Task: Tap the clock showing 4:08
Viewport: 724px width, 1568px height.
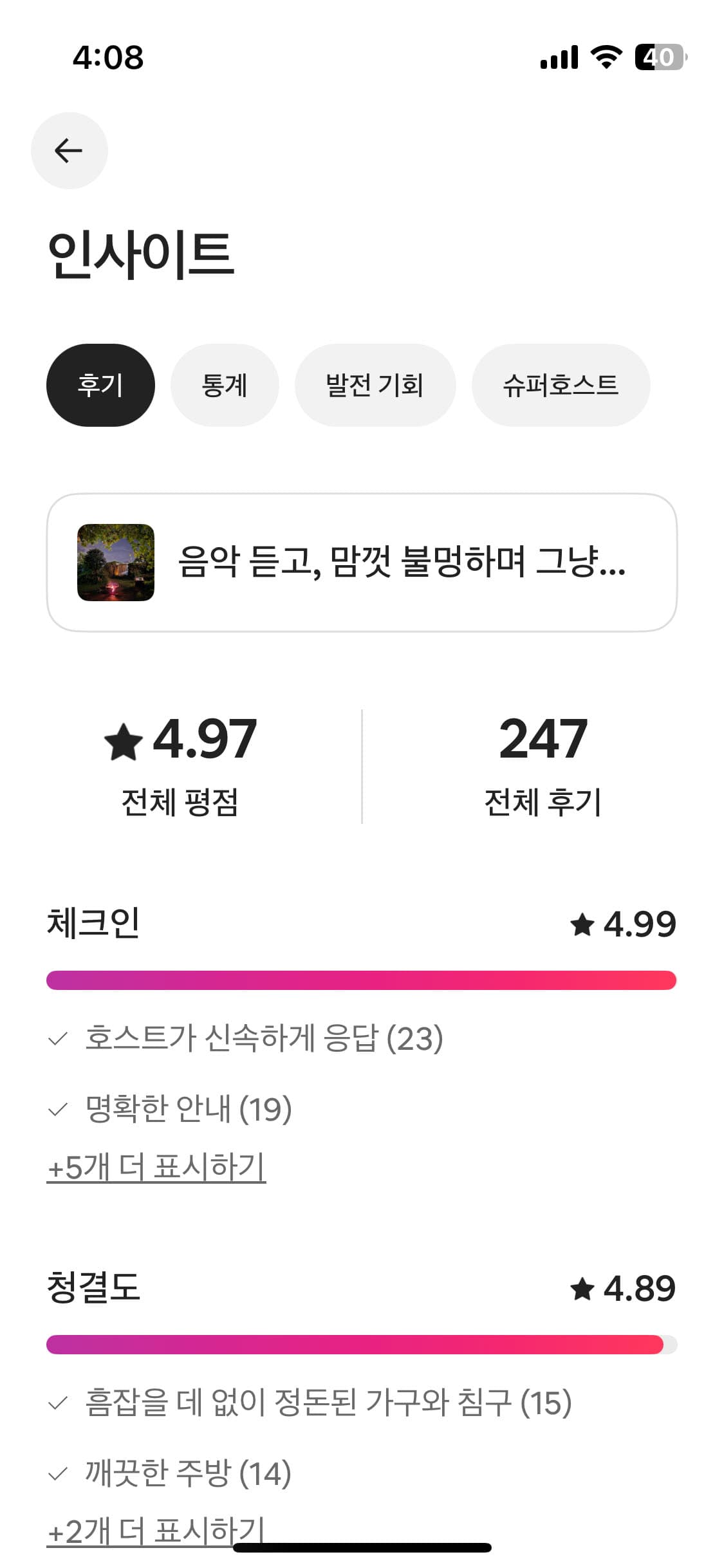Action: [107, 57]
